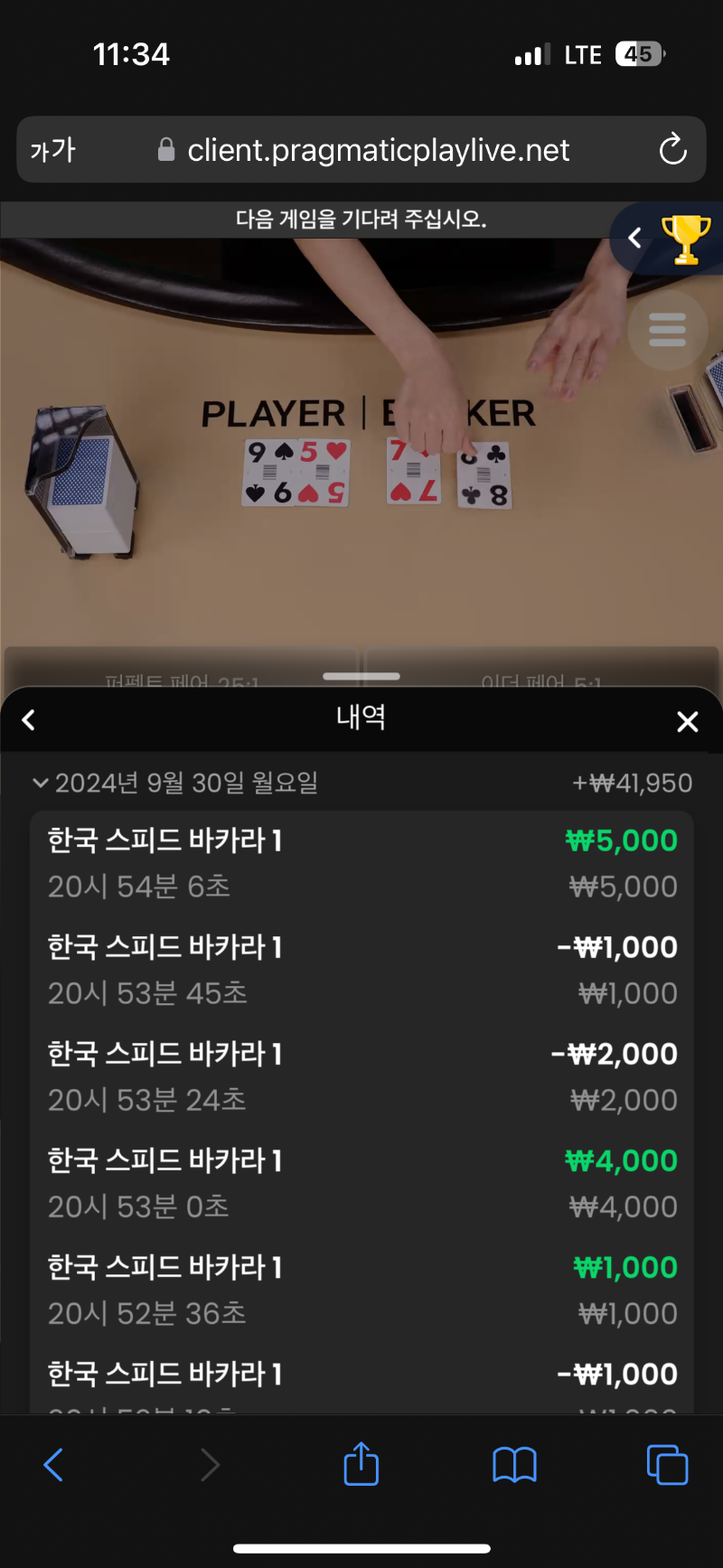This screenshot has height=1568, width=723.
Task: Open the 20시 52분 36초 bet record
Action: 361,1290
